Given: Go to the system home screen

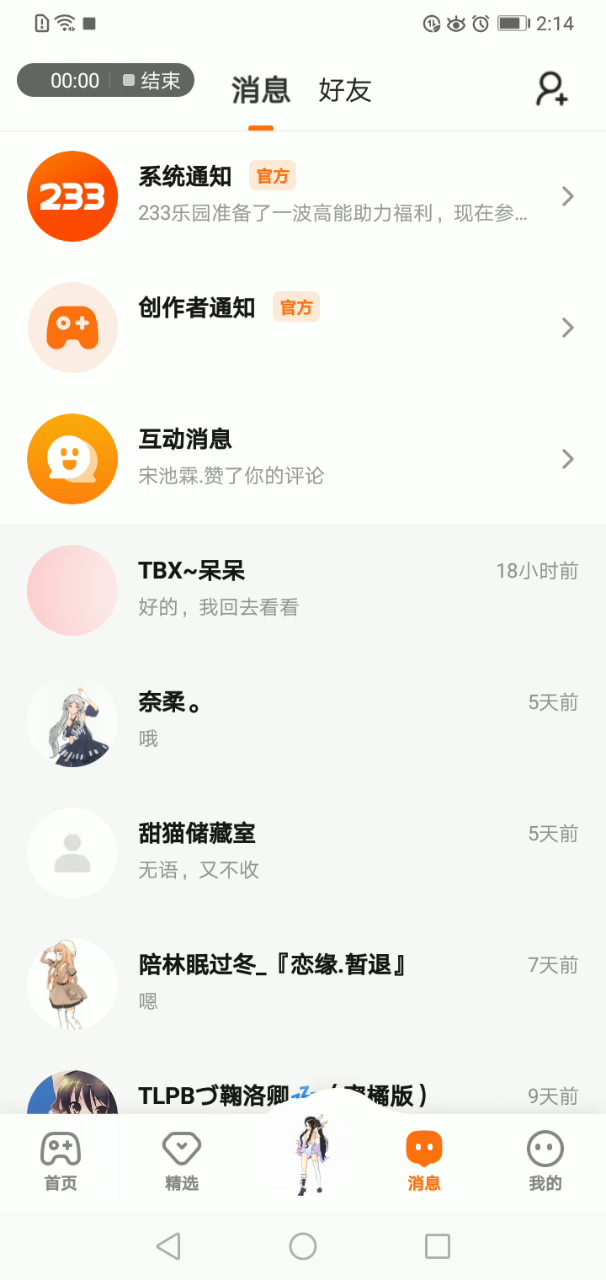Looking at the screenshot, I should 303,1246.
